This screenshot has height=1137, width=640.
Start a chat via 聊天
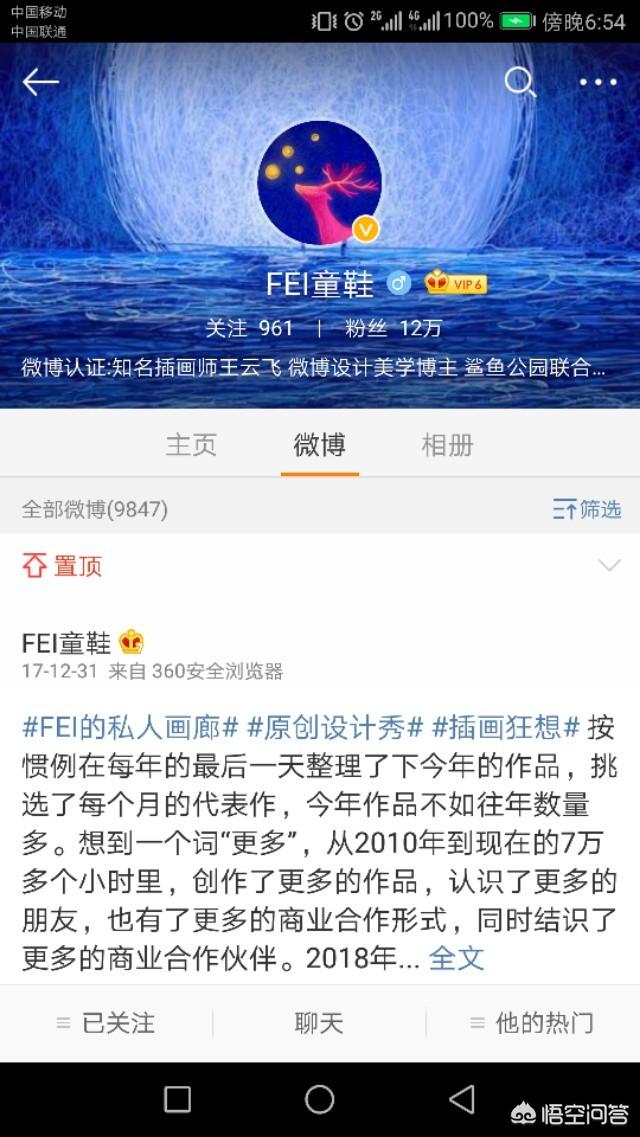point(319,1023)
